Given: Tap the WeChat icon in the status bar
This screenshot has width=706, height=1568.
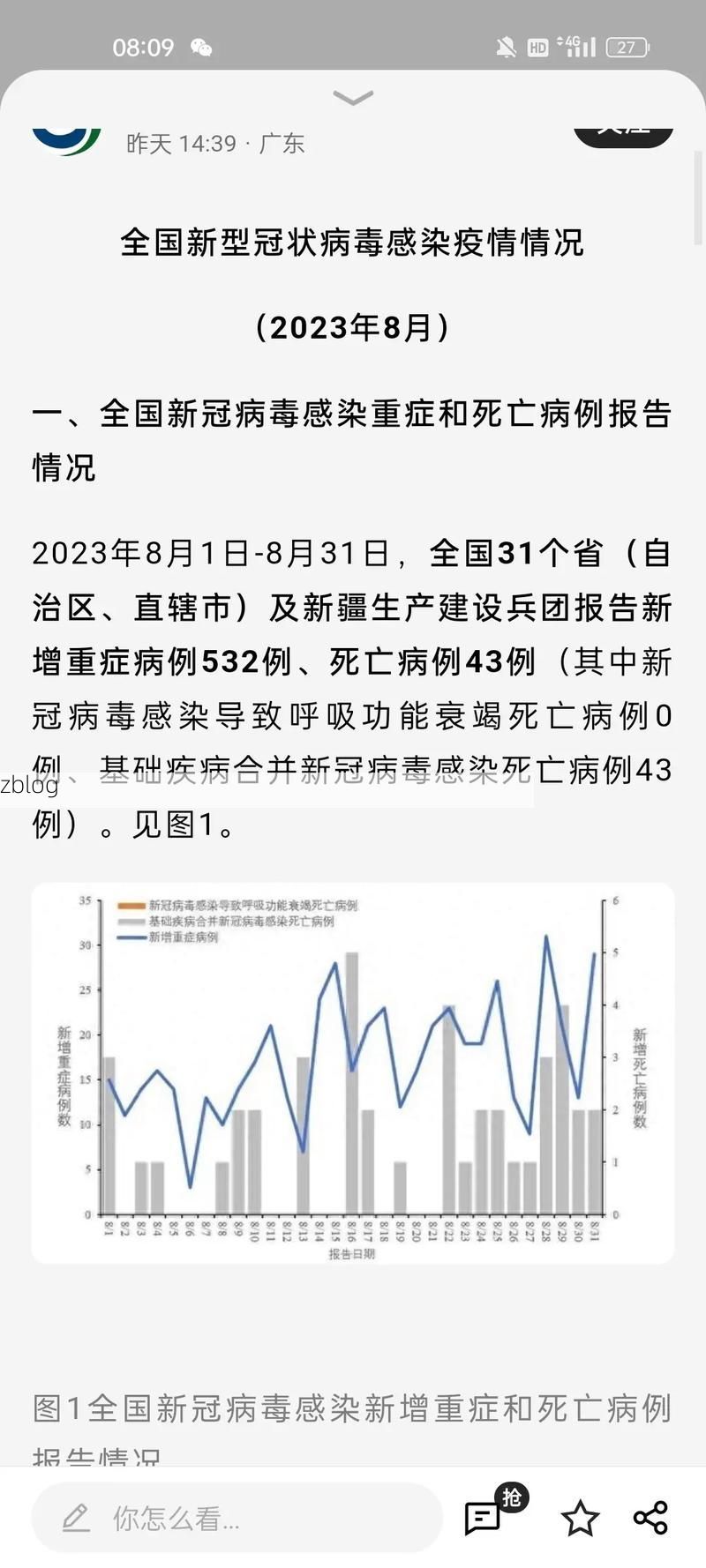Looking at the screenshot, I should 201,48.
